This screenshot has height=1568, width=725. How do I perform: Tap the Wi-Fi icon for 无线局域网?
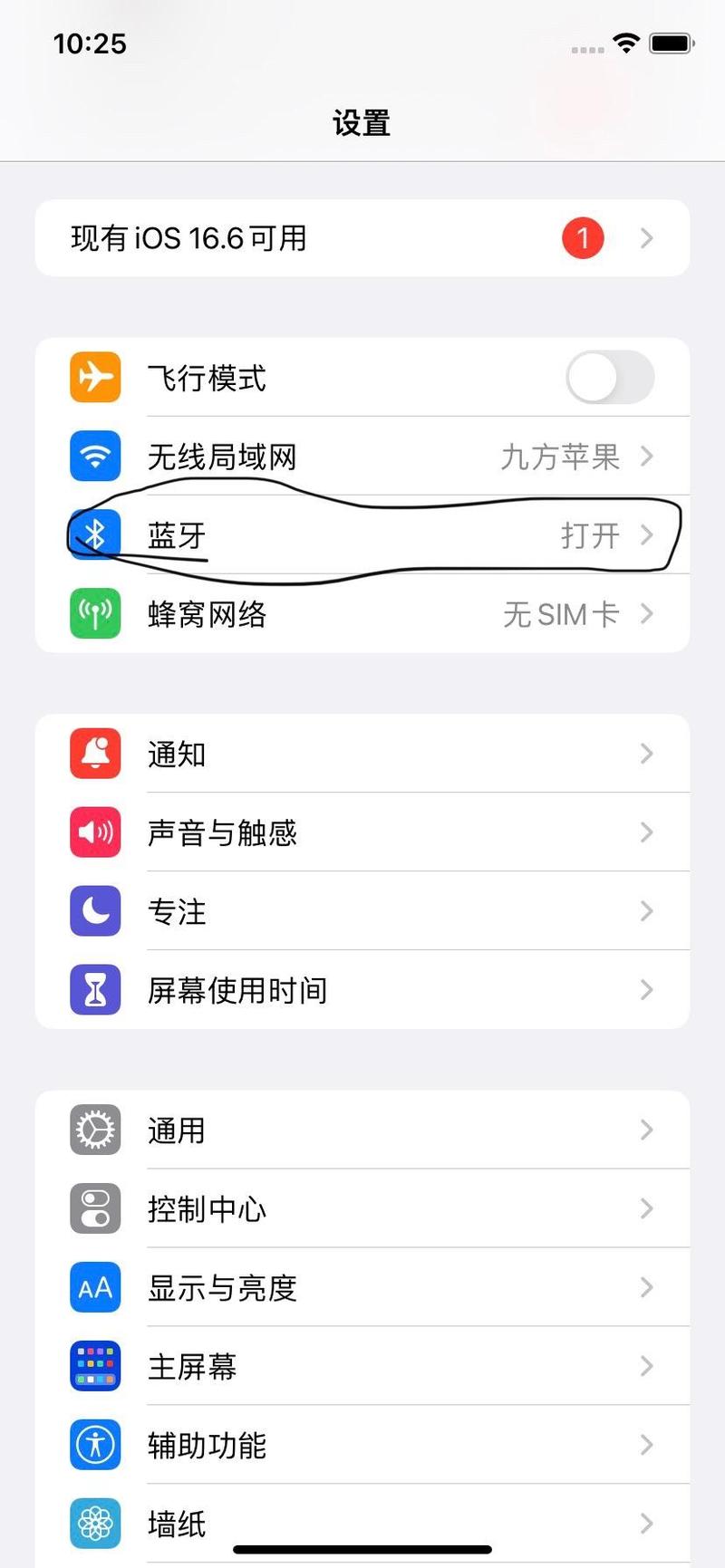point(94,457)
